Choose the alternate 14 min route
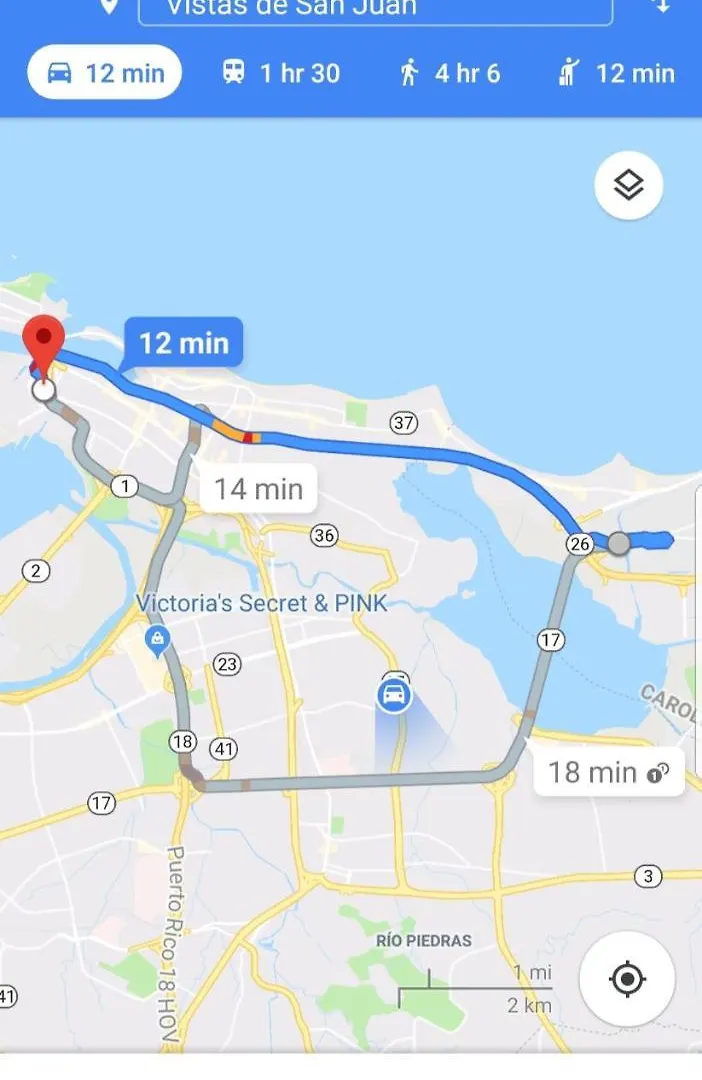The image size is (702, 1080). click(x=258, y=489)
